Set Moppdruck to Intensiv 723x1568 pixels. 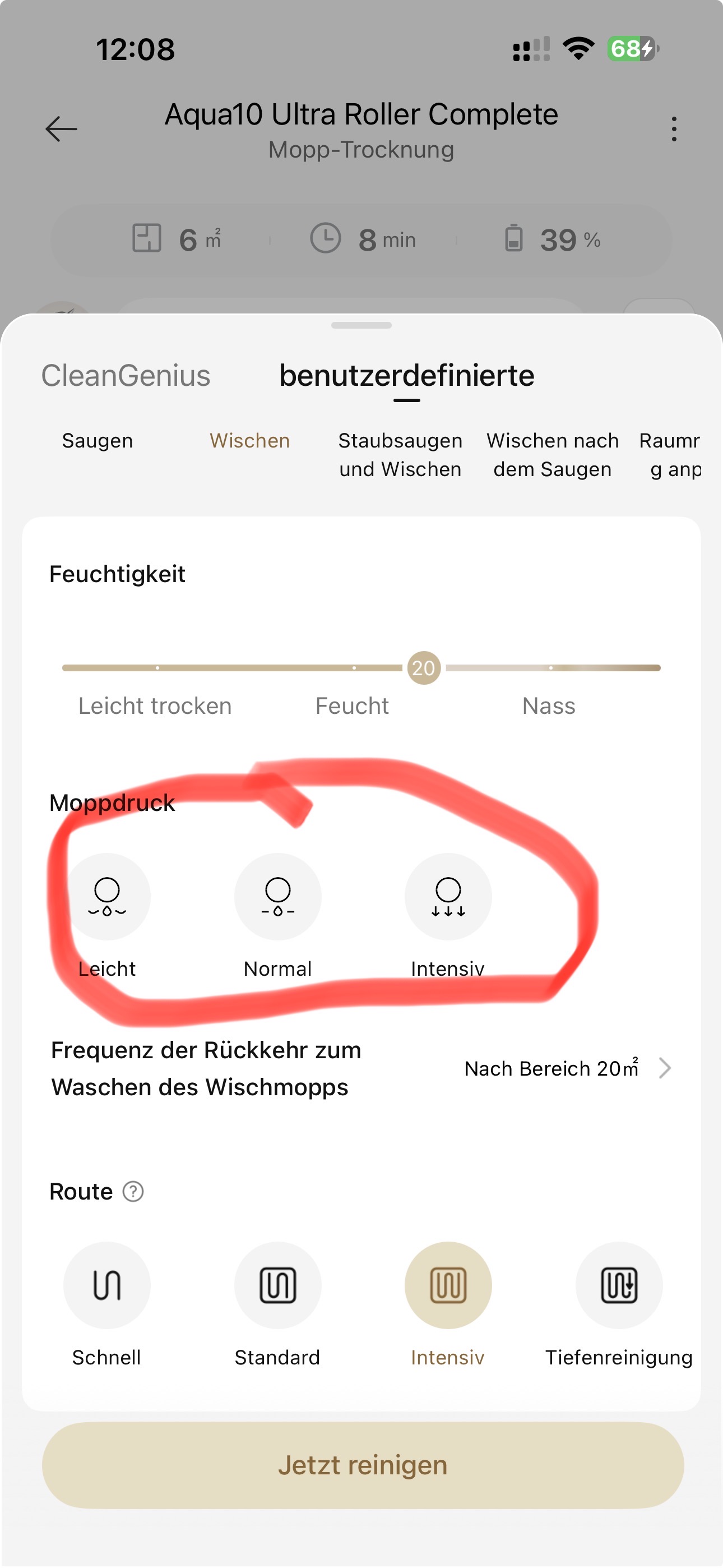448,897
